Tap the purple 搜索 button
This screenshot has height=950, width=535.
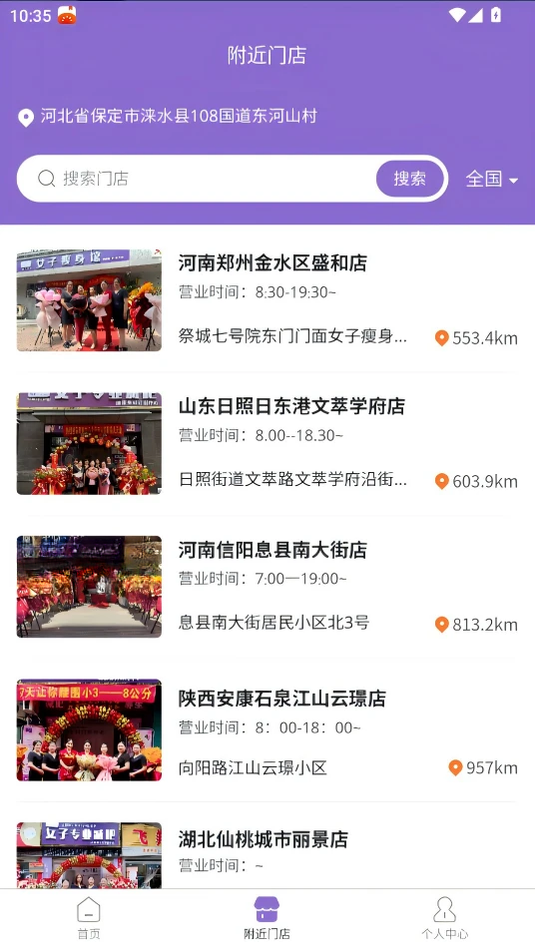tap(410, 179)
